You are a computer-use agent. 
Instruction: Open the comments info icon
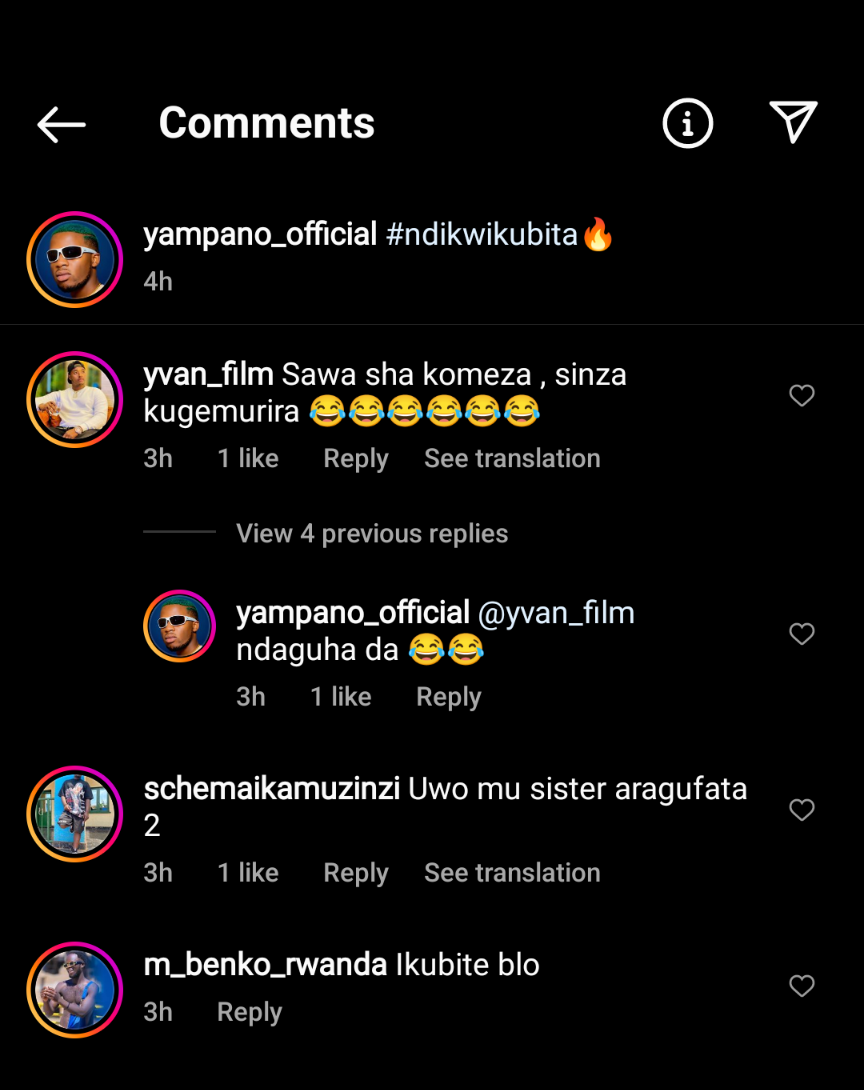tap(688, 124)
